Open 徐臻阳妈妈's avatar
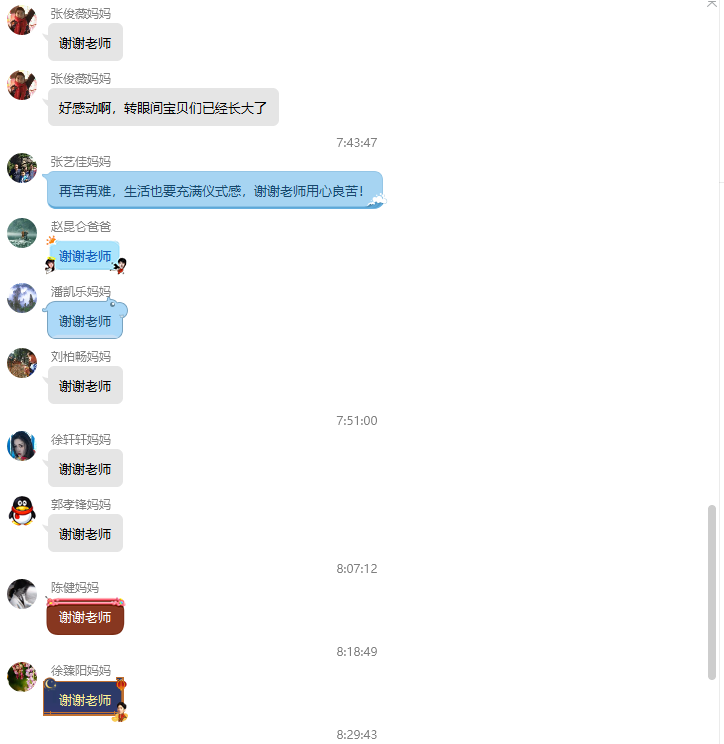Screen dimensions: 724x744 coord(22,677)
